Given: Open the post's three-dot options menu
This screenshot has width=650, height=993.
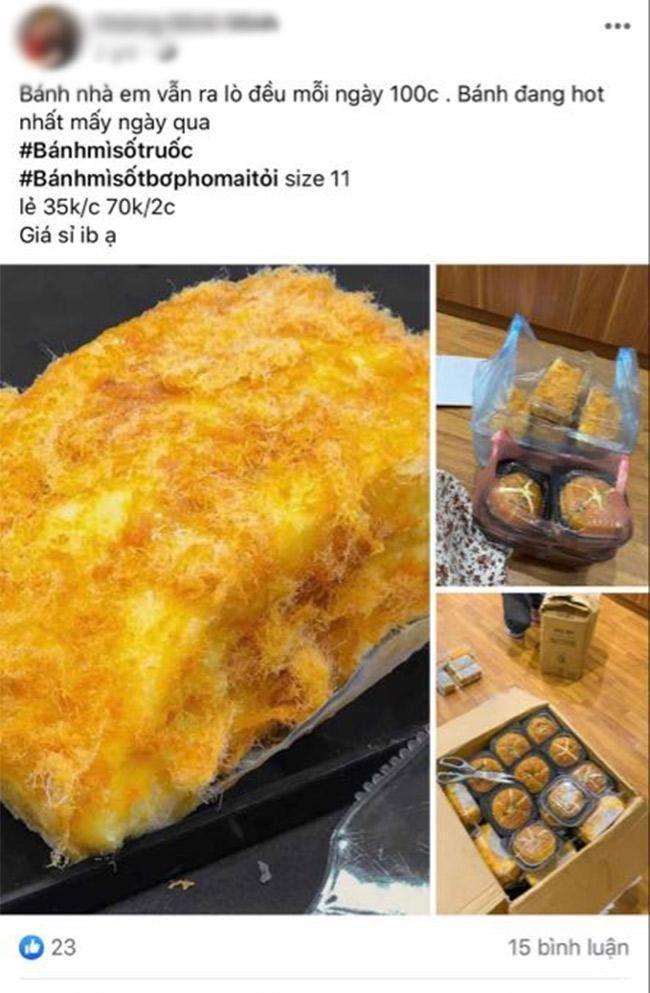Looking at the screenshot, I should (x=617, y=26).
